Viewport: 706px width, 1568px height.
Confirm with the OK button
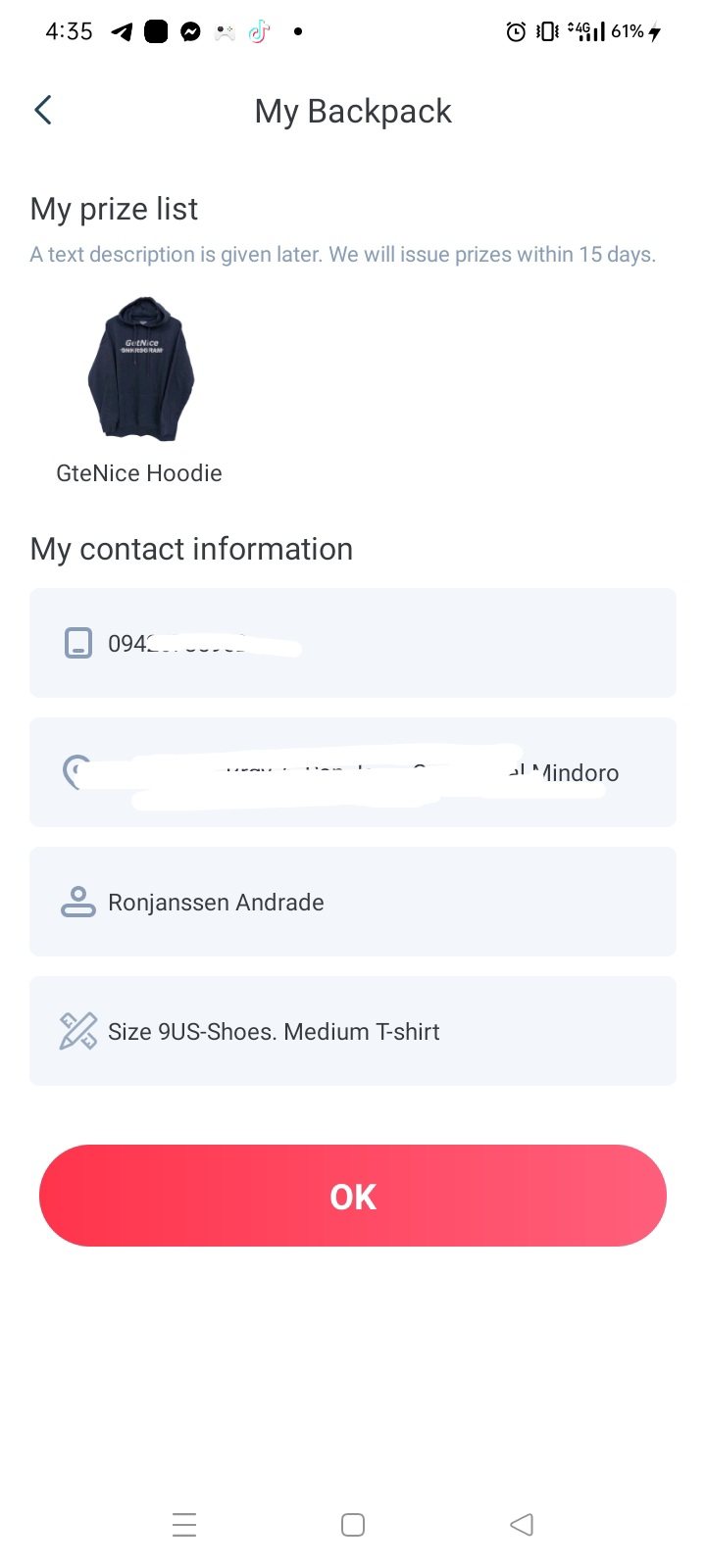[x=353, y=1197]
